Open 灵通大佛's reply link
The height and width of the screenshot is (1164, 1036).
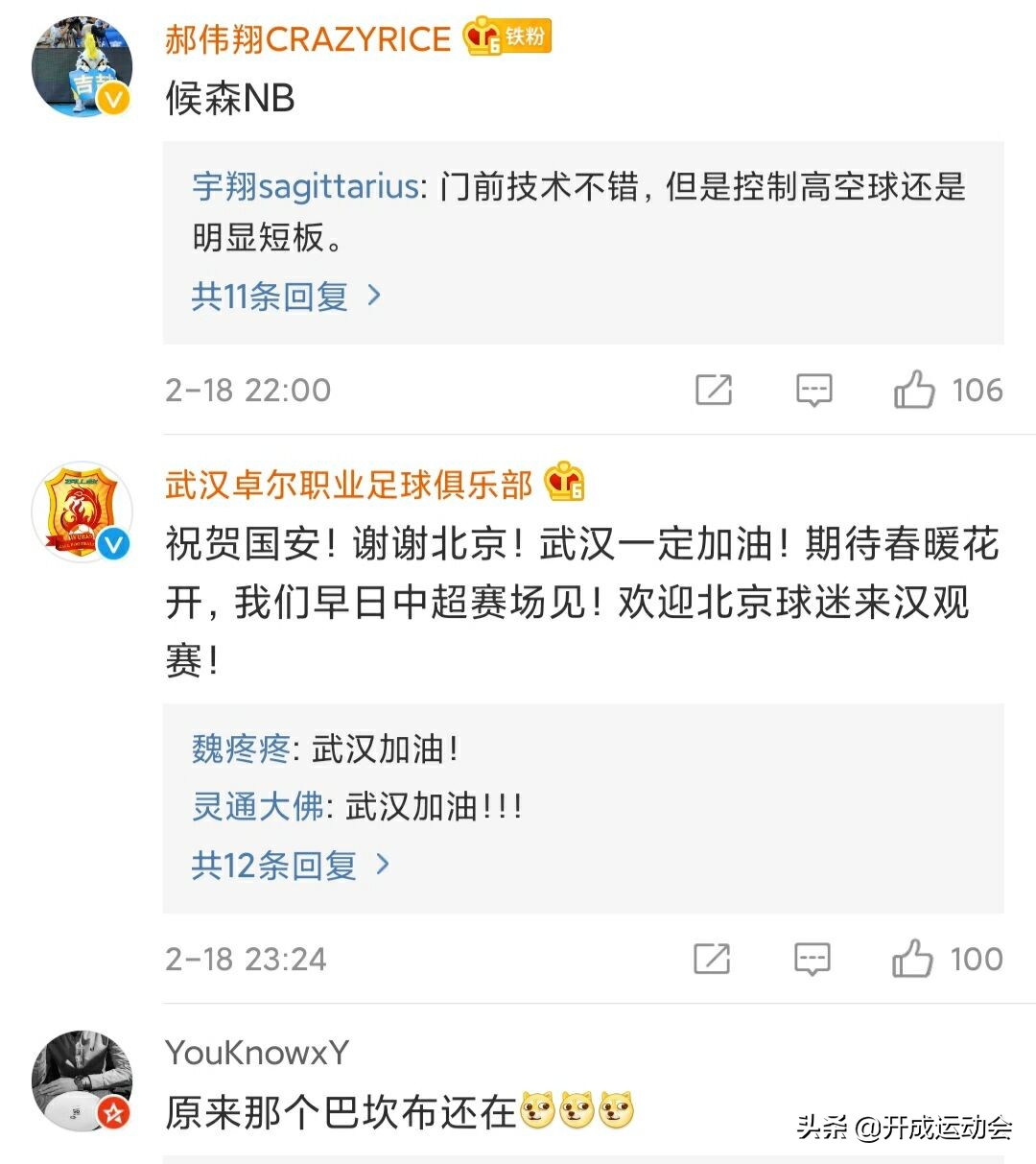tap(257, 807)
